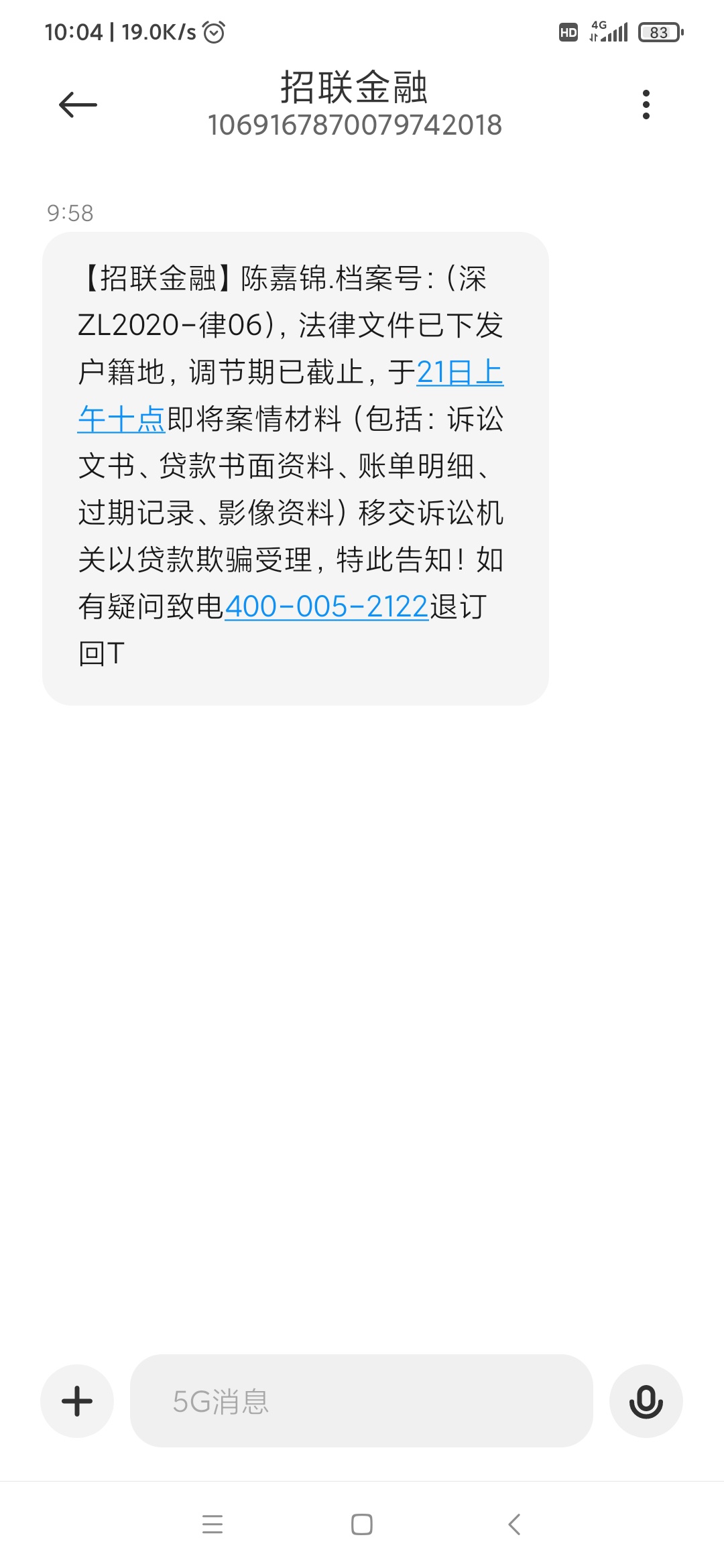Open recent apps from navigation bar
Screen dimensions: 724x1568
213,1524
